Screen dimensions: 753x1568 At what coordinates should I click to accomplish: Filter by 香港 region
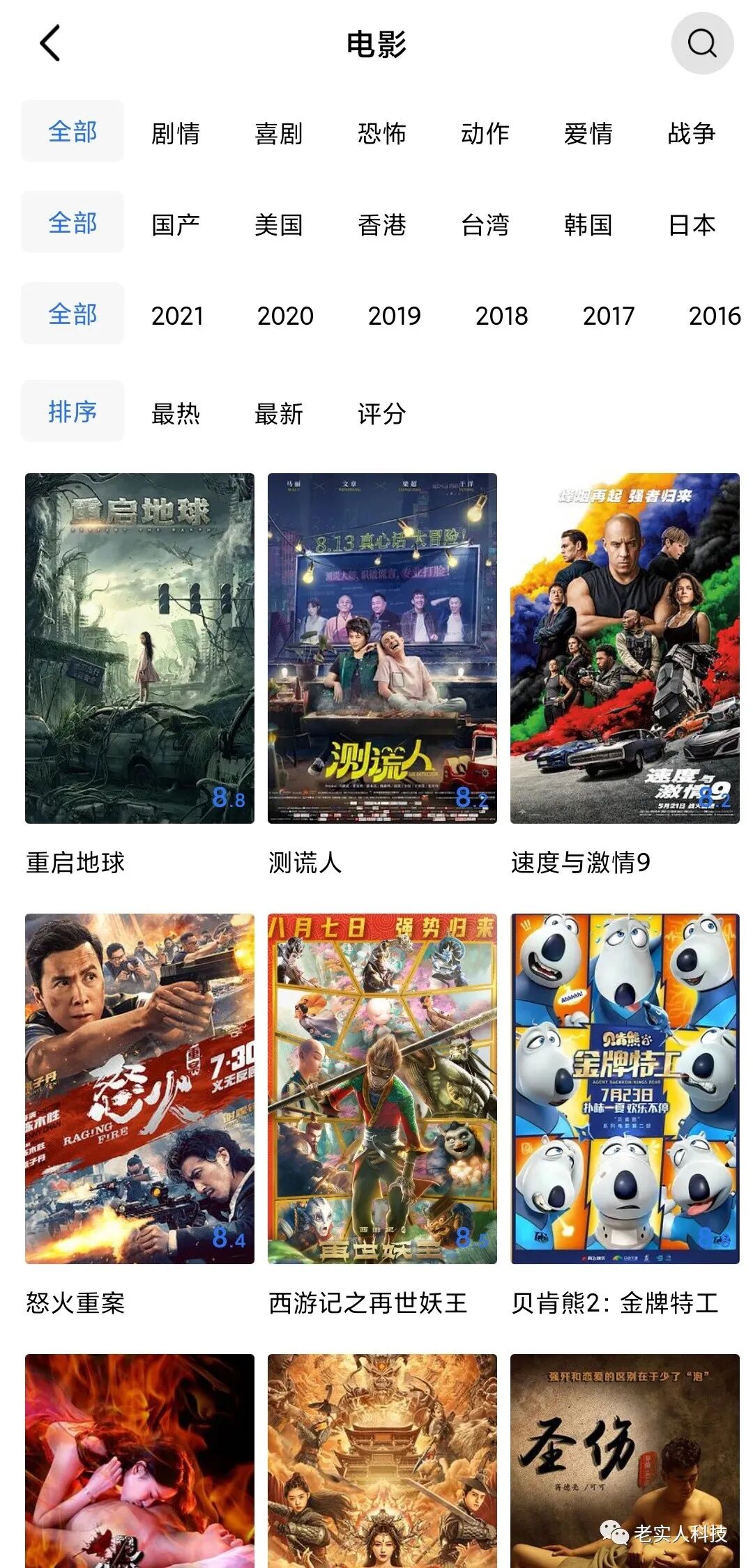pyautogui.click(x=382, y=224)
